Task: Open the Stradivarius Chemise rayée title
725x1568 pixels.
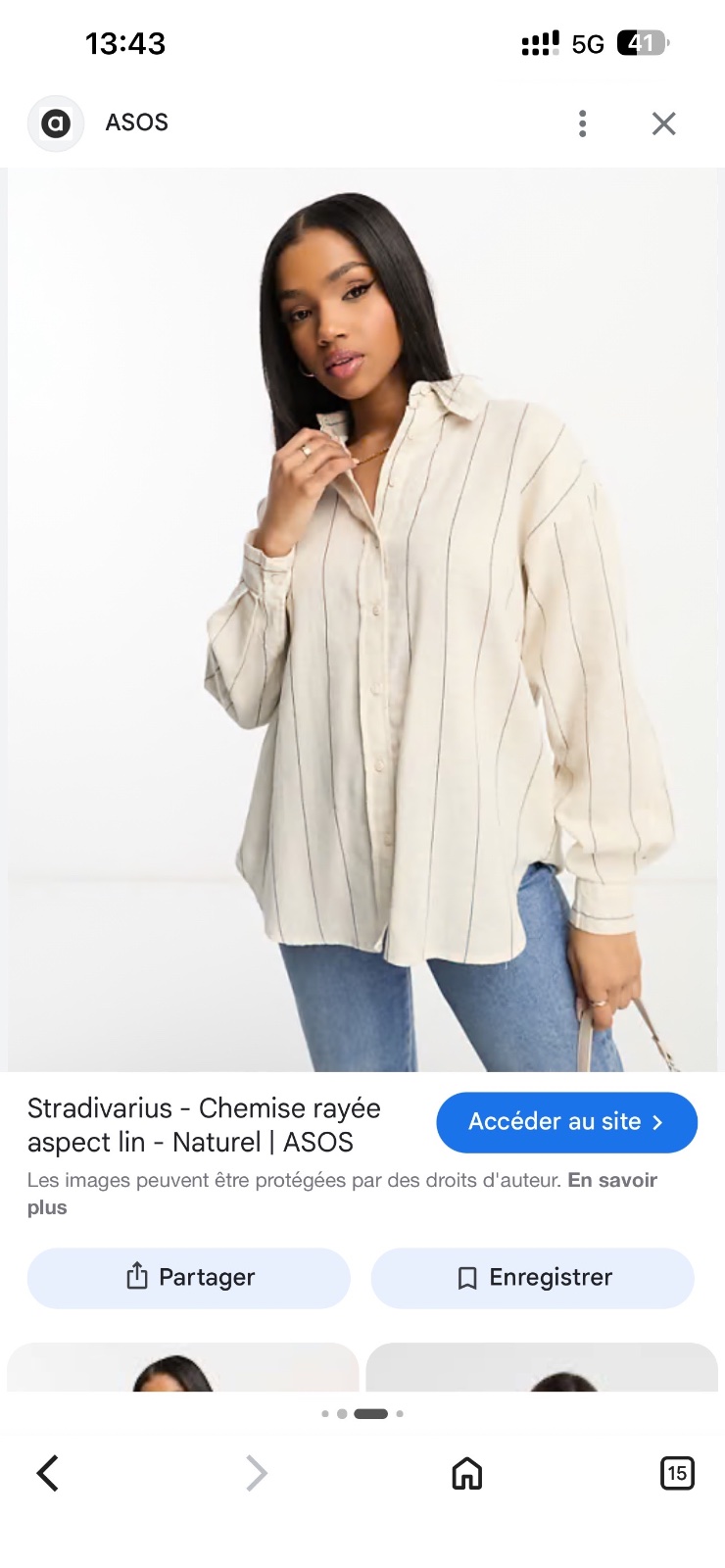Action: (204, 1125)
